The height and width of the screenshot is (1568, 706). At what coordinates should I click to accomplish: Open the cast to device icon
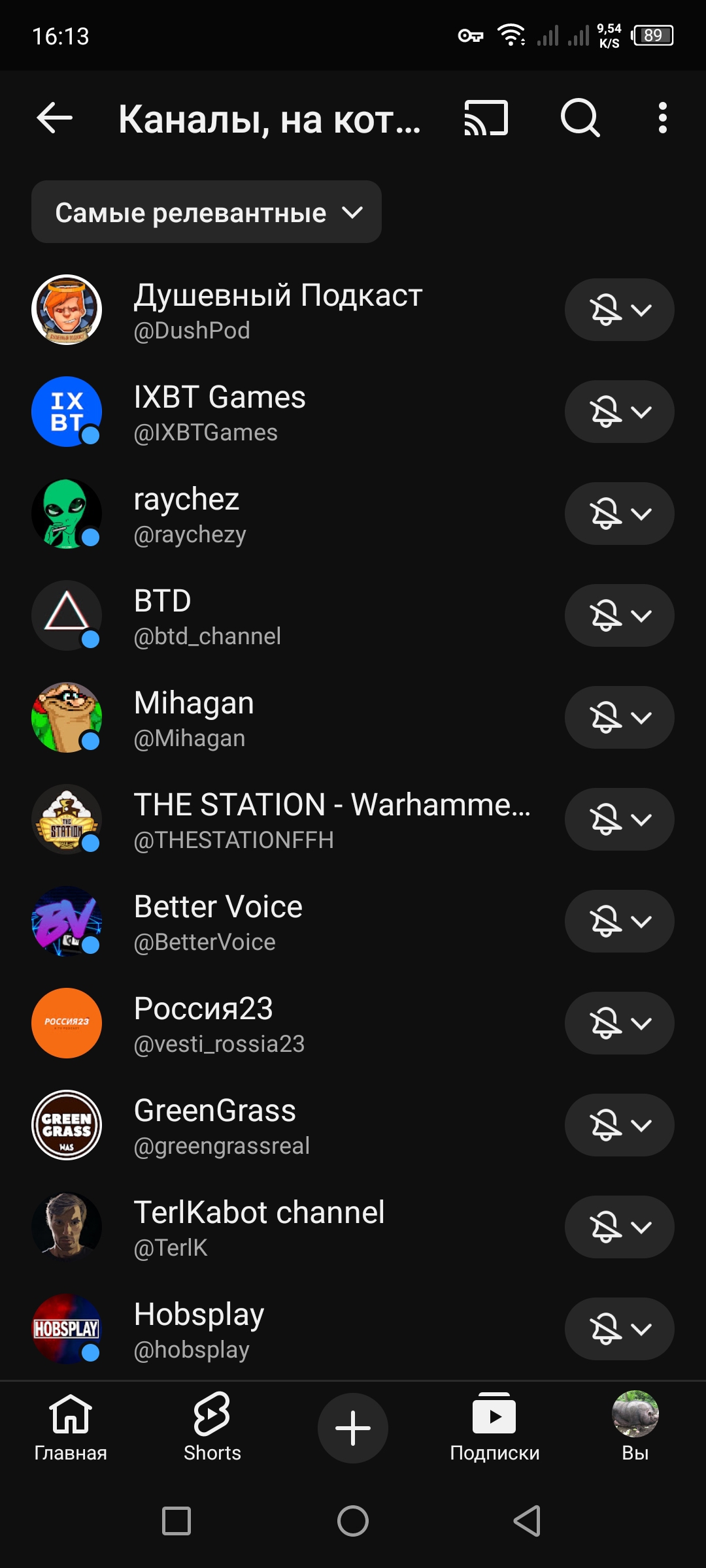(x=486, y=118)
